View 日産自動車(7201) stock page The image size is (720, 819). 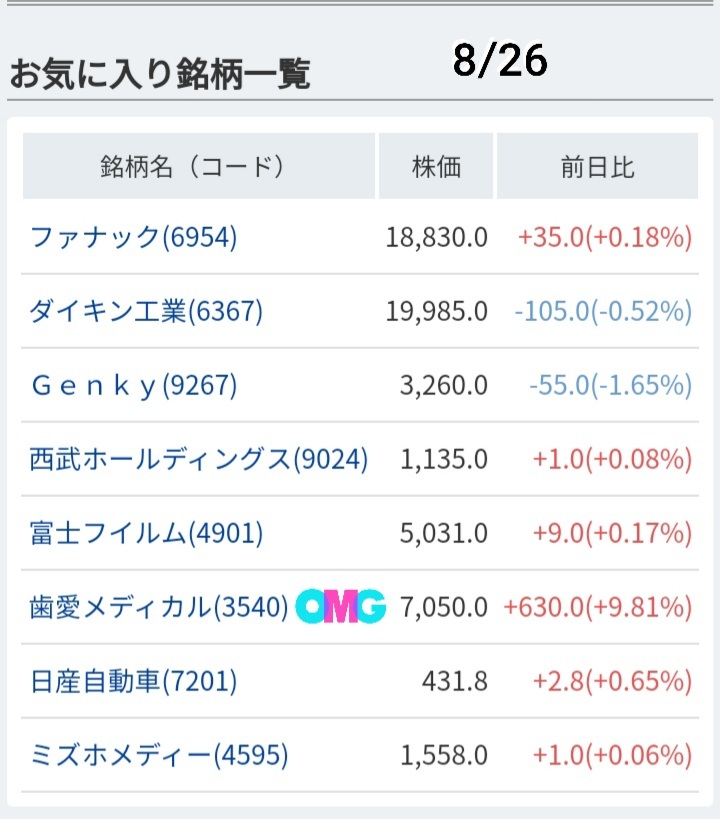[x=134, y=681]
